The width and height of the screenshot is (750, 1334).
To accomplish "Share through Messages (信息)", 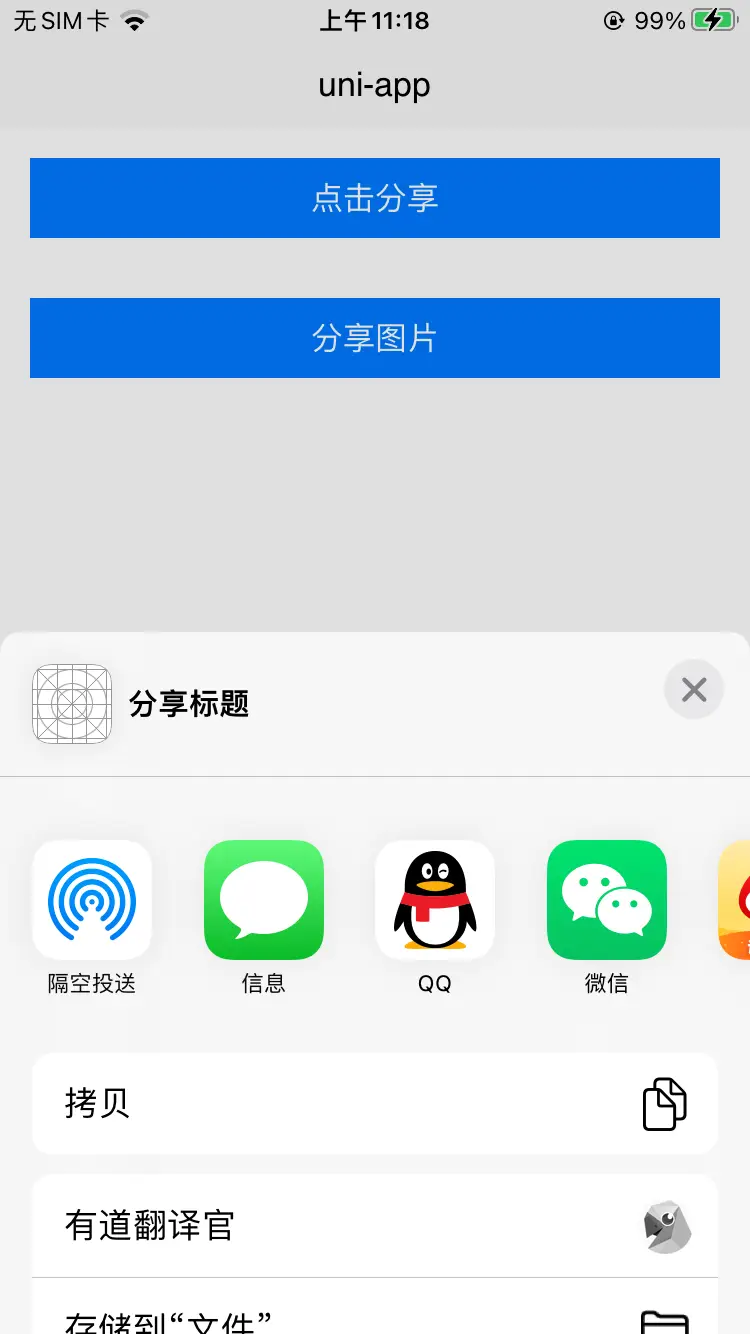I will point(264,900).
